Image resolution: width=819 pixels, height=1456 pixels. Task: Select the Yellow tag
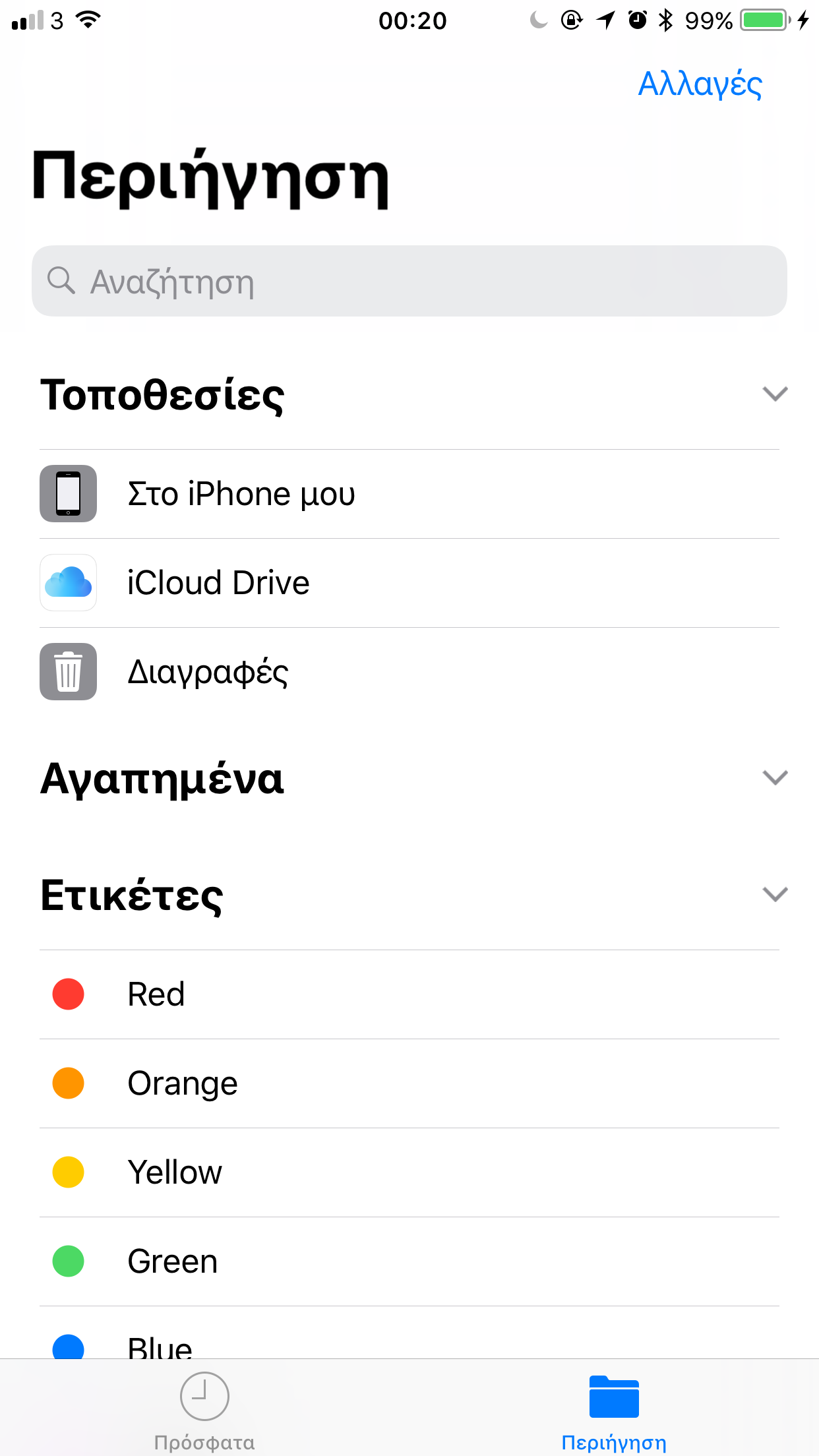pyautogui.click(x=409, y=1172)
